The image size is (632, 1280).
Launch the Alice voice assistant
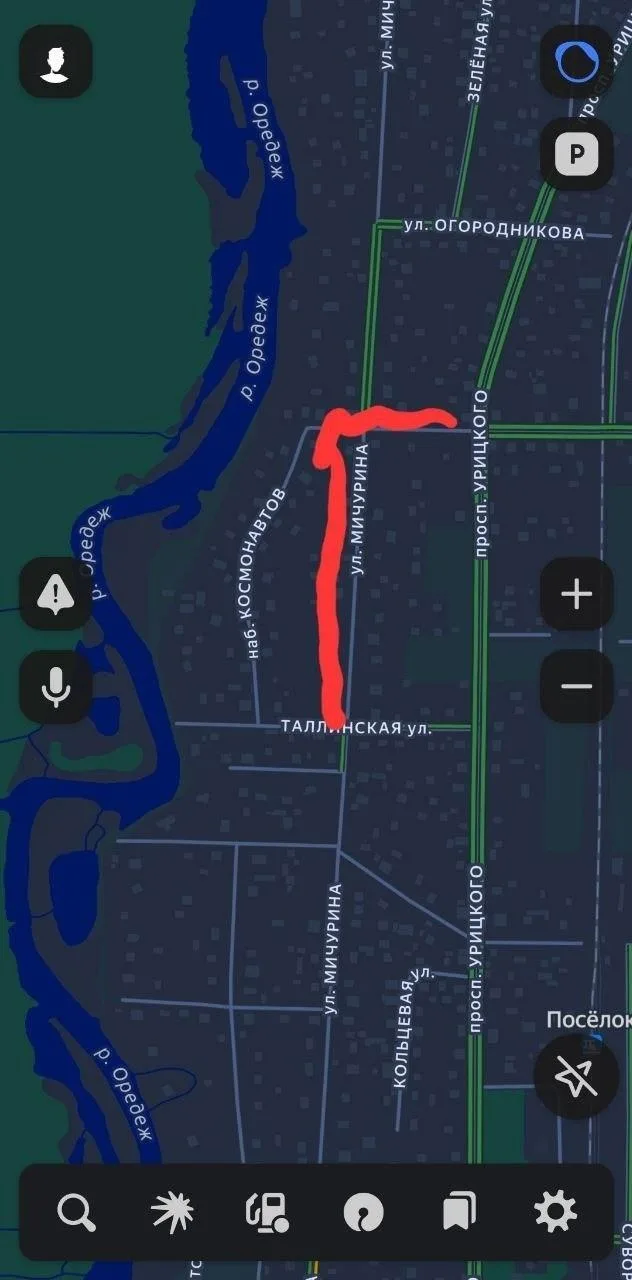[x=576, y=62]
